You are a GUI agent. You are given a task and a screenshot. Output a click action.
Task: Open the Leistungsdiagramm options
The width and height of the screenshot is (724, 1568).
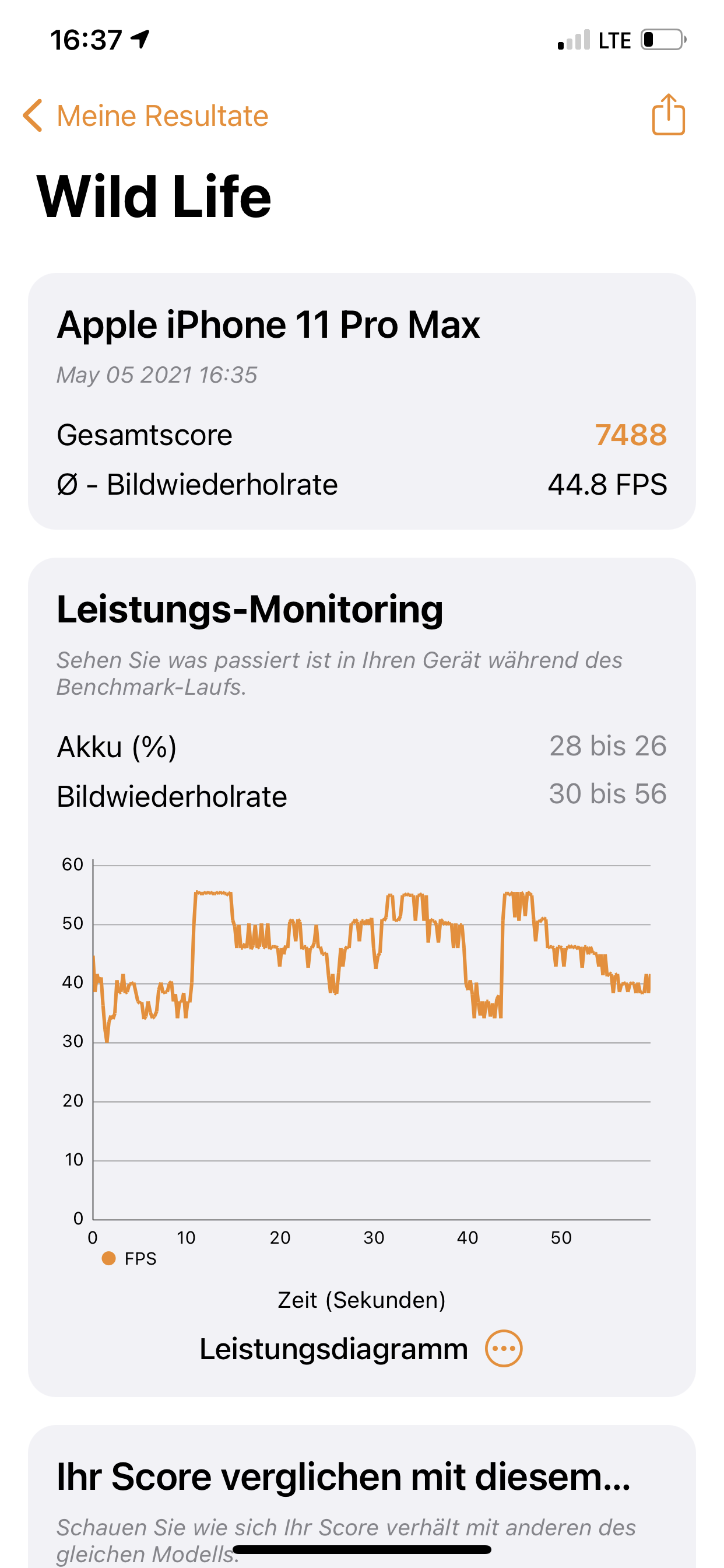[x=503, y=1349]
